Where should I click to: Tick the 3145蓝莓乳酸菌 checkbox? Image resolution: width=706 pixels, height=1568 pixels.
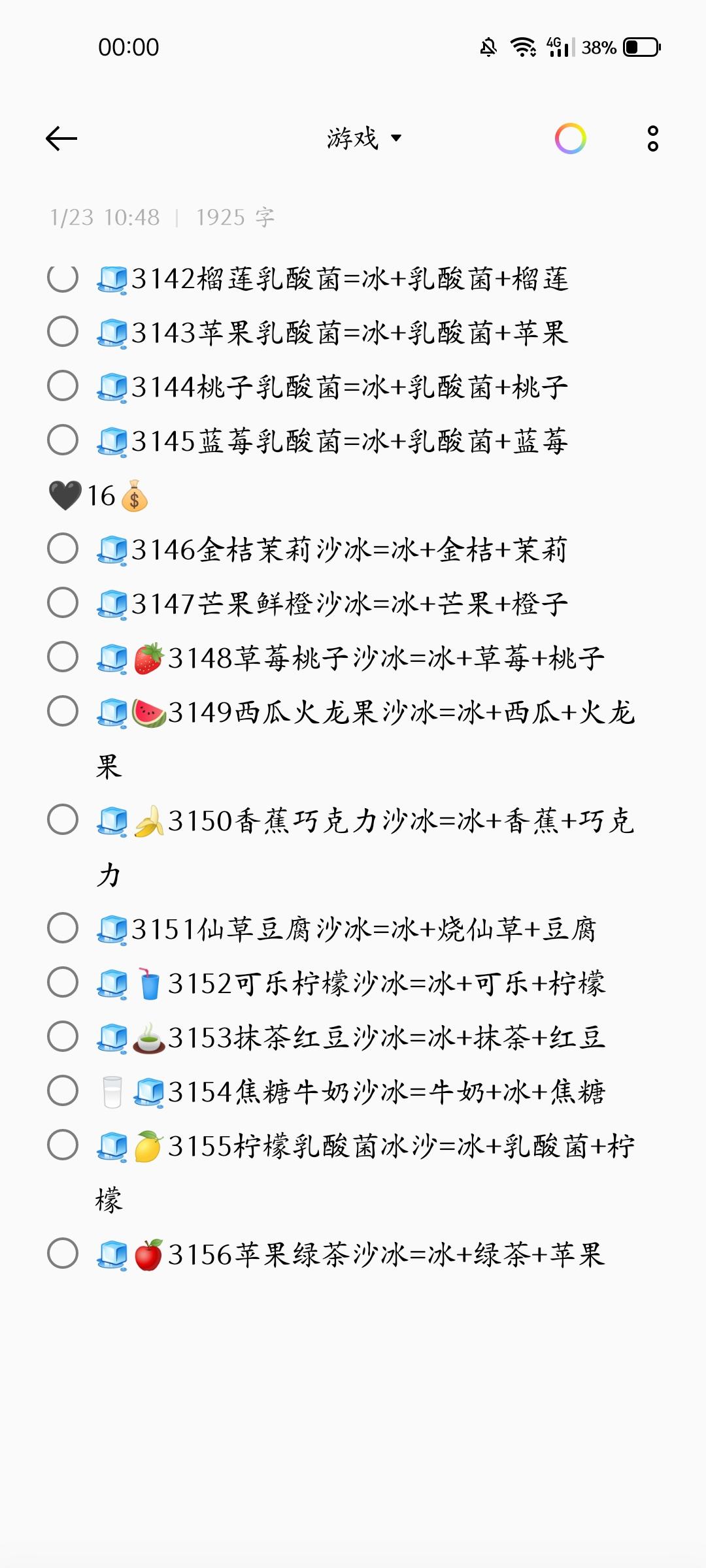(x=63, y=440)
